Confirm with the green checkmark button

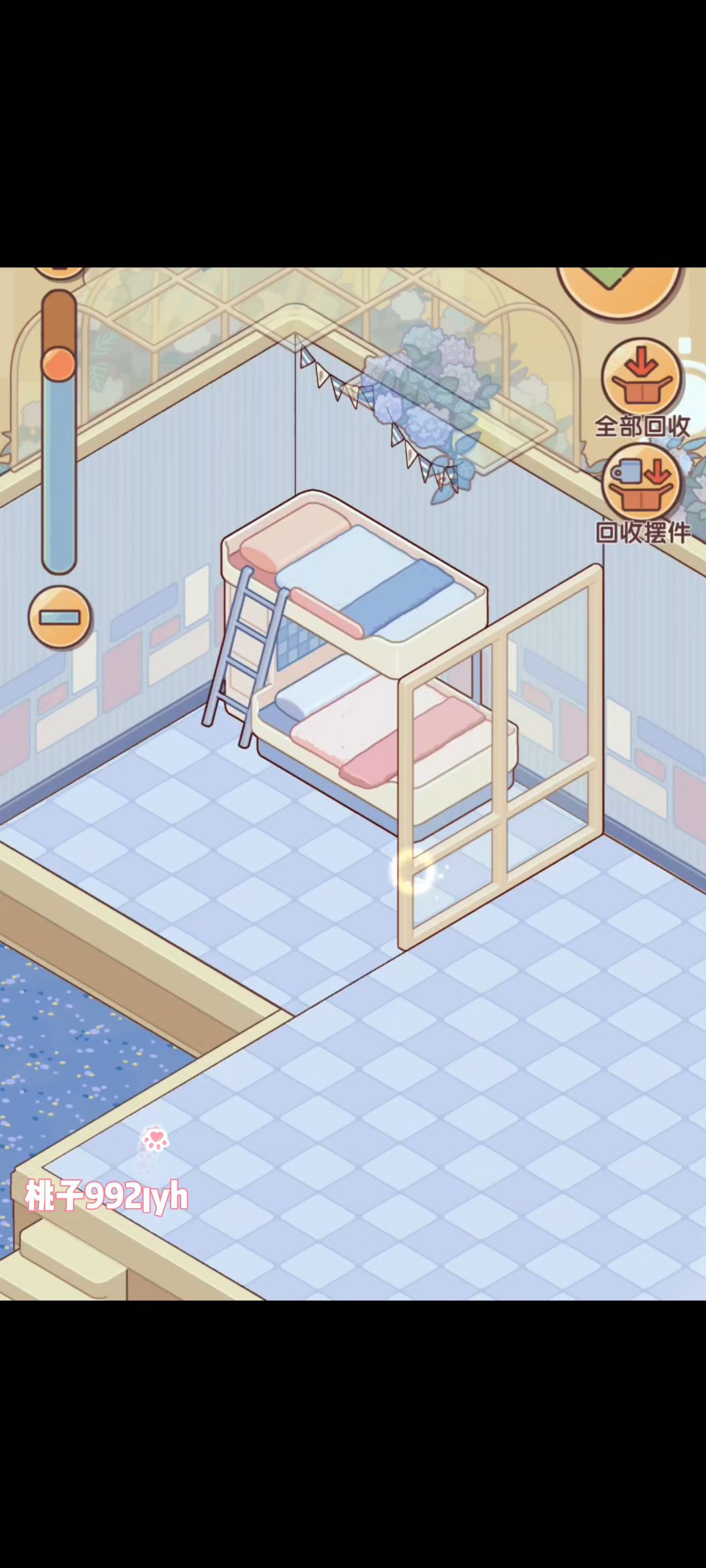pyautogui.click(x=618, y=285)
